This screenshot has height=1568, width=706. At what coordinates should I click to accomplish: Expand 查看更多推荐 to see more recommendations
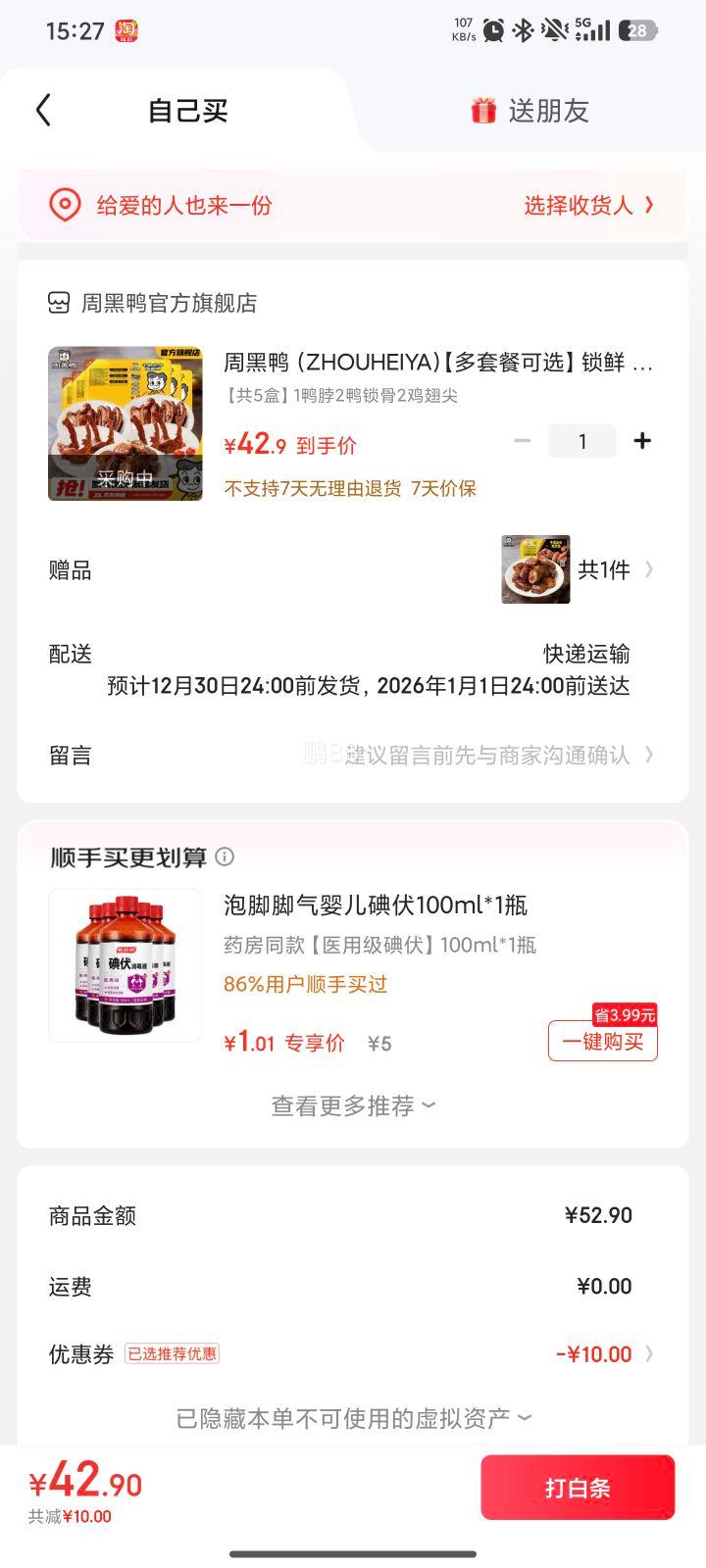[x=351, y=1105]
